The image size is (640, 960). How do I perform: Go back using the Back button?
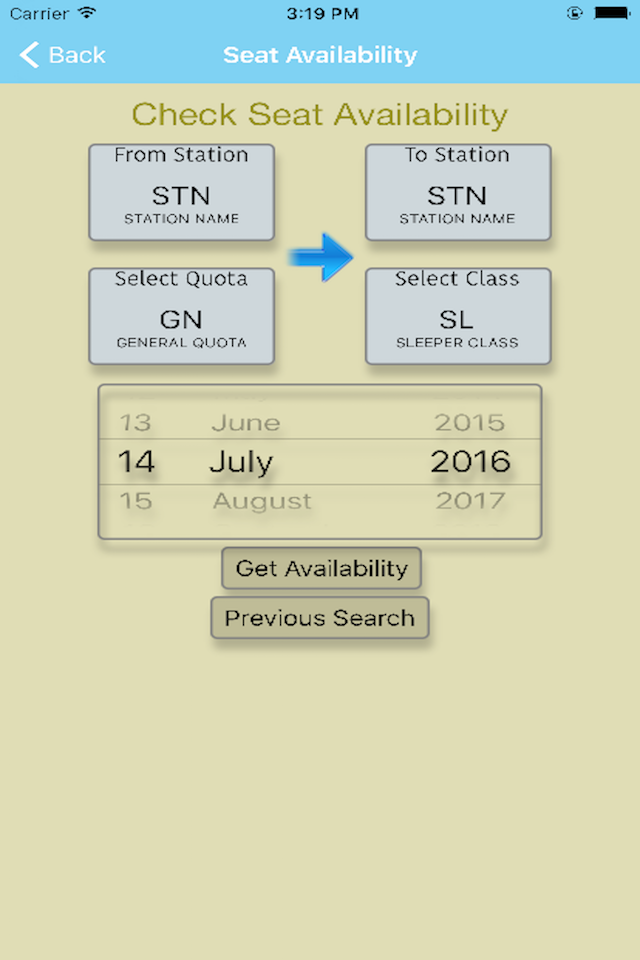(62, 55)
